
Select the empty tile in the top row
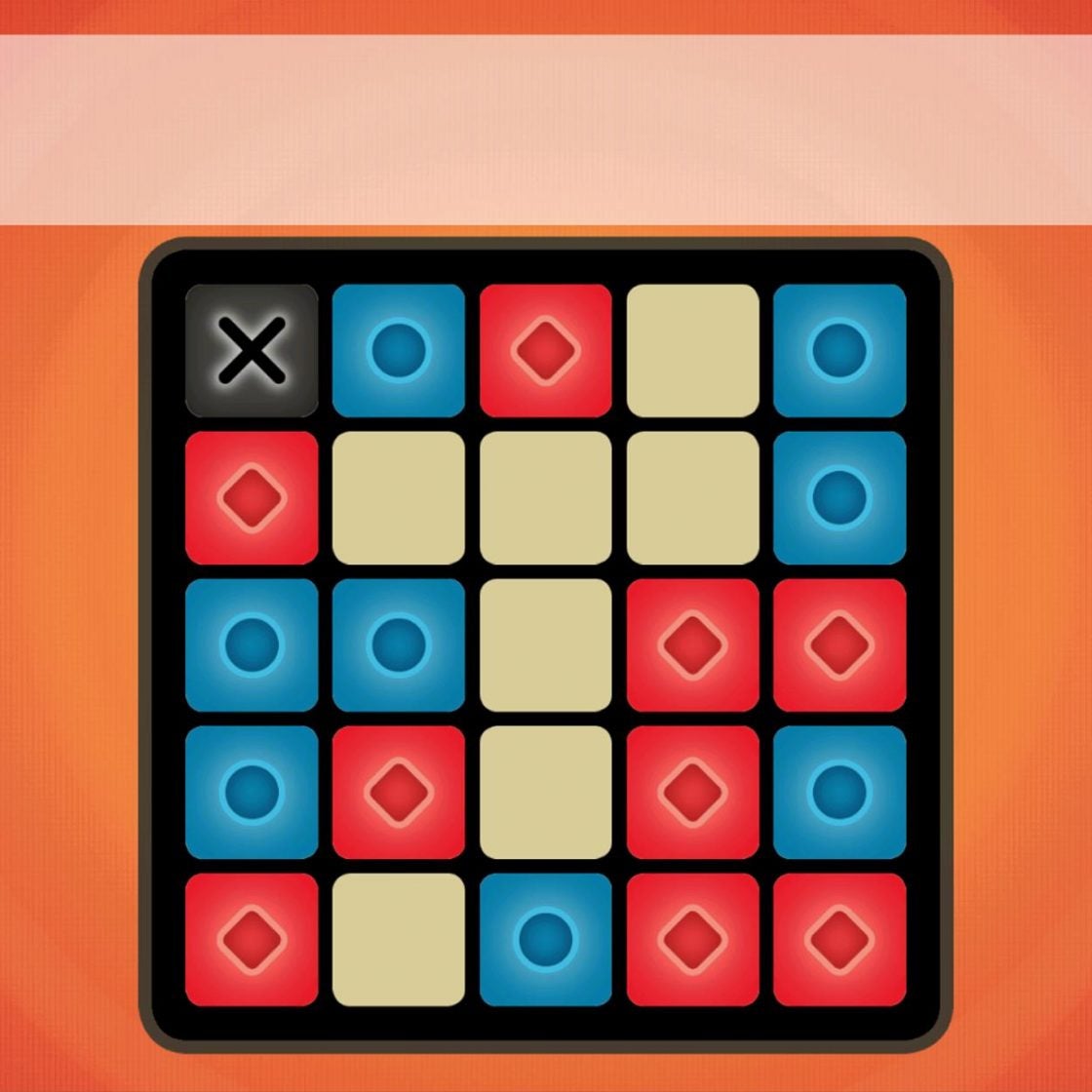(x=692, y=351)
